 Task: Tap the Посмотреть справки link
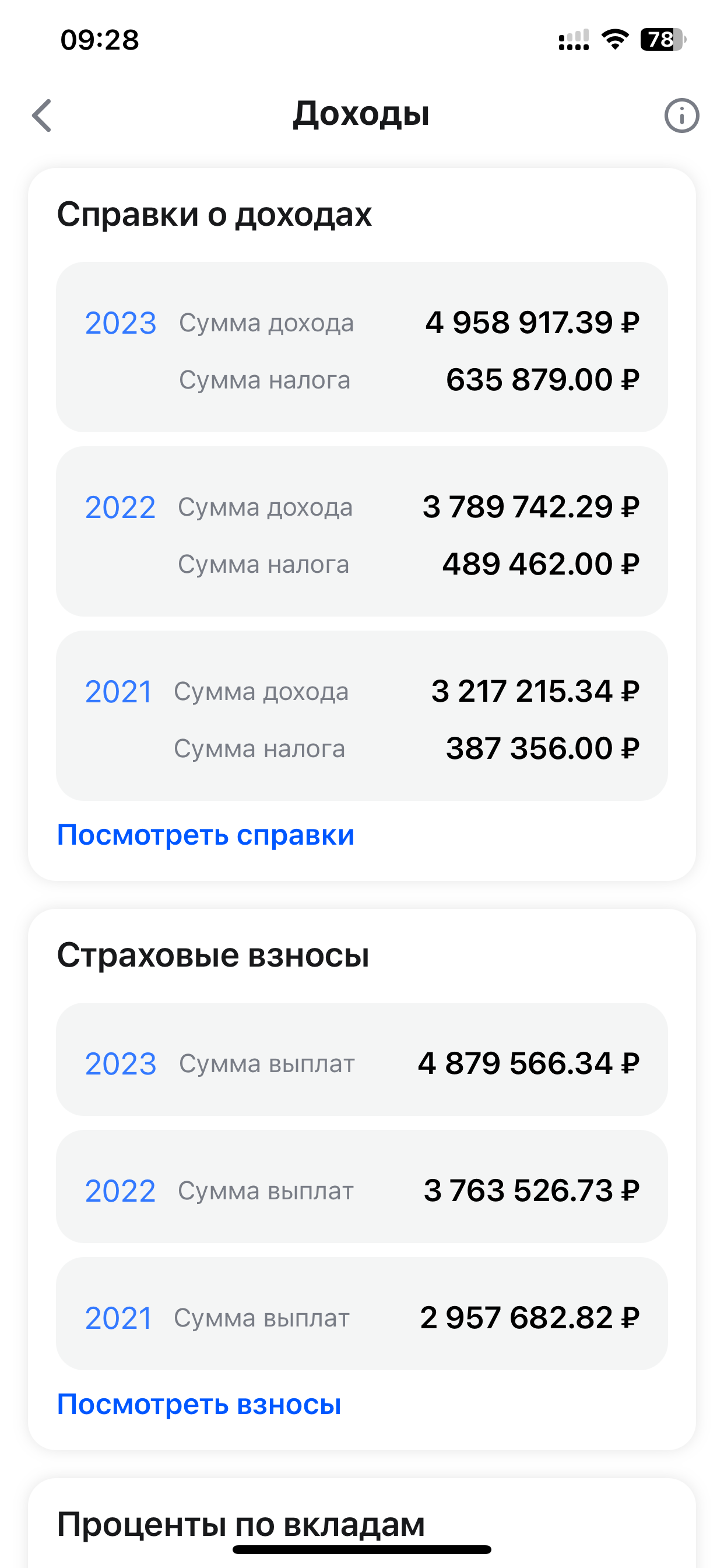pos(206,835)
